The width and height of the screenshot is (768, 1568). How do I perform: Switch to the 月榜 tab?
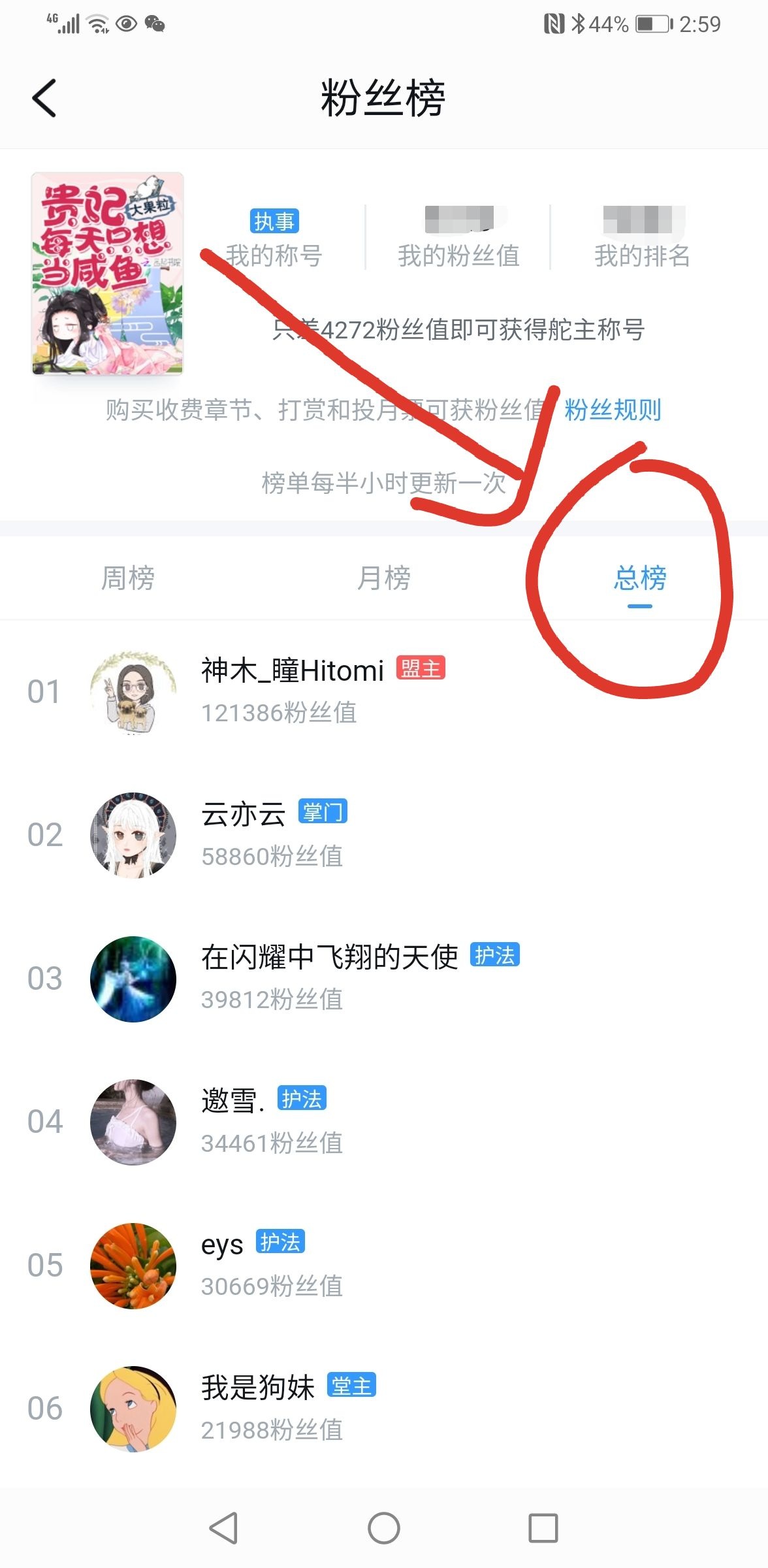coord(384,578)
